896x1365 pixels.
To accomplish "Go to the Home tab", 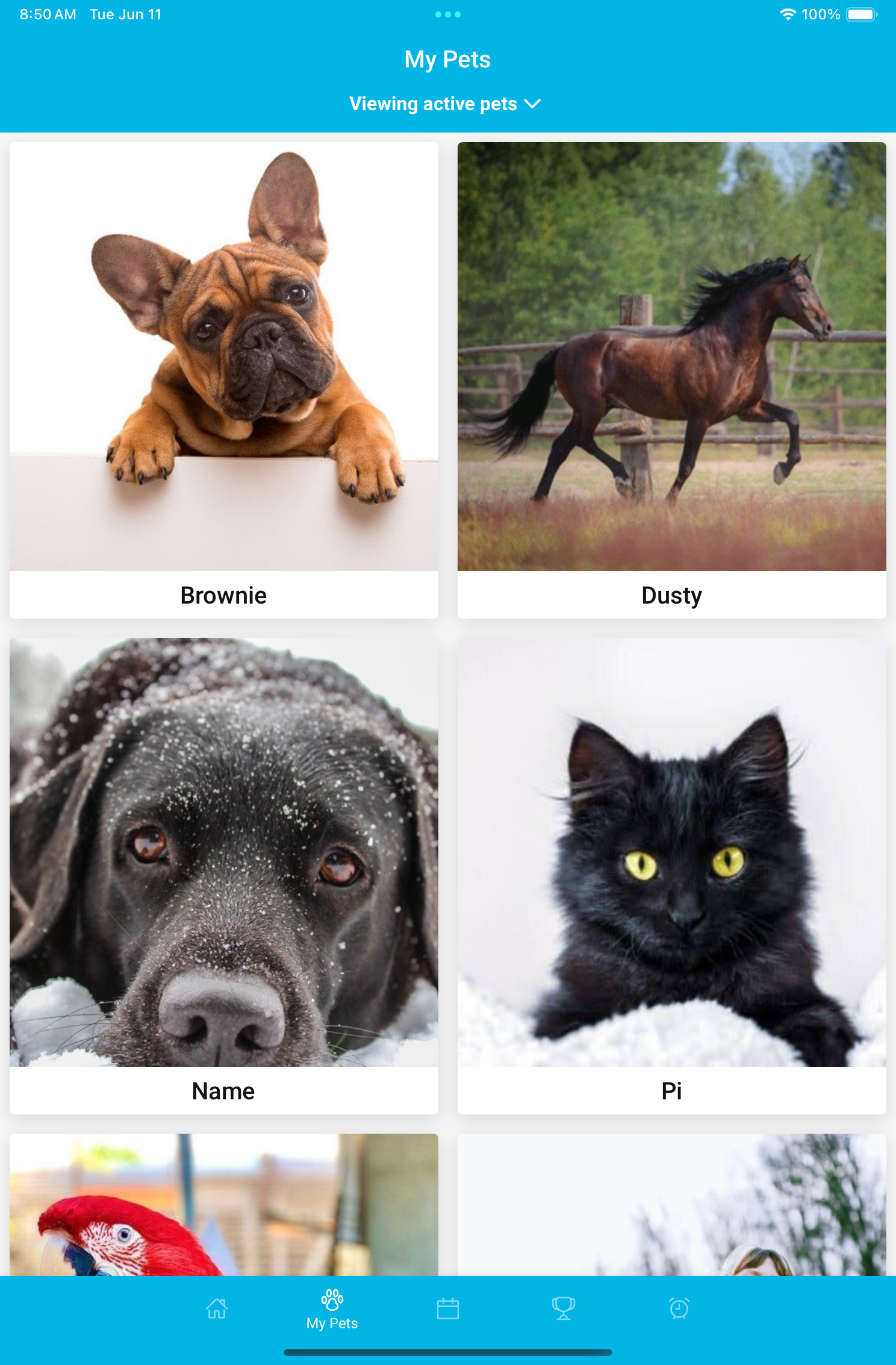I will pyautogui.click(x=217, y=1308).
